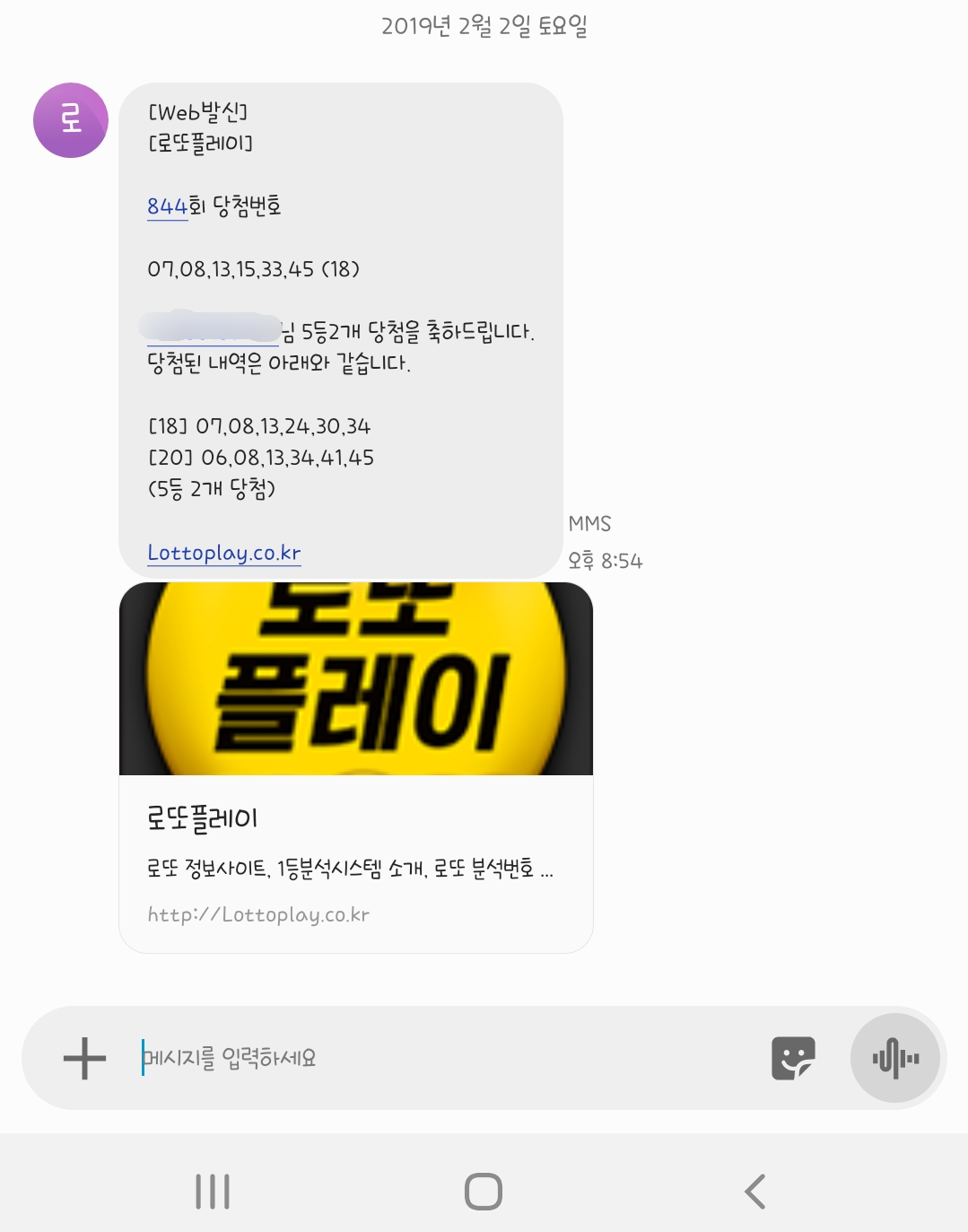Tap the underlined 844 number link
This screenshot has width=968, height=1232.
point(167,206)
